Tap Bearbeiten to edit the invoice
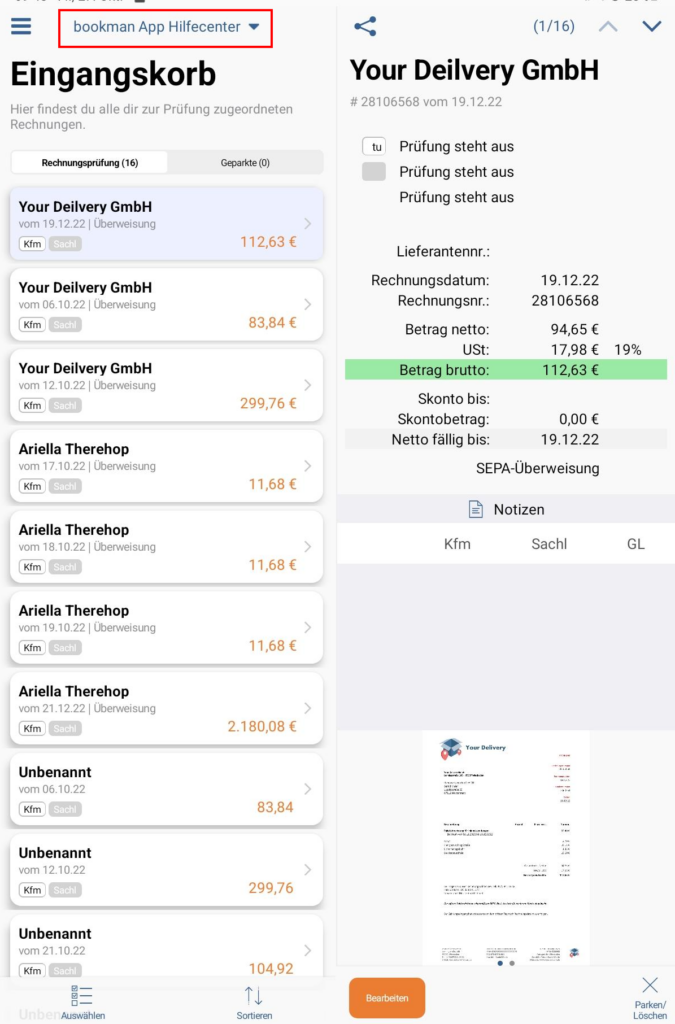675x1024 pixels. 387,998
